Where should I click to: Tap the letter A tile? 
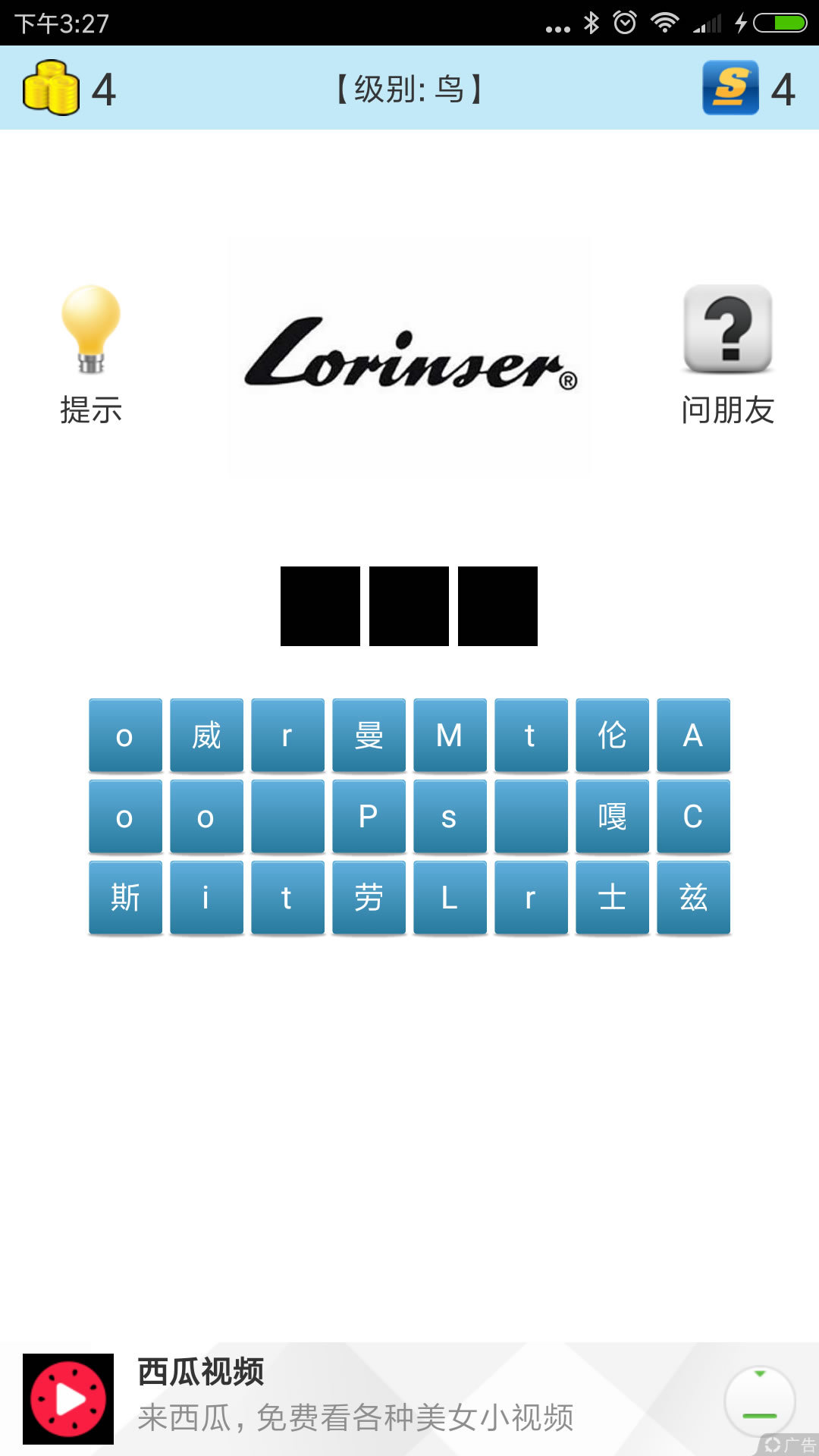[693, 735]
